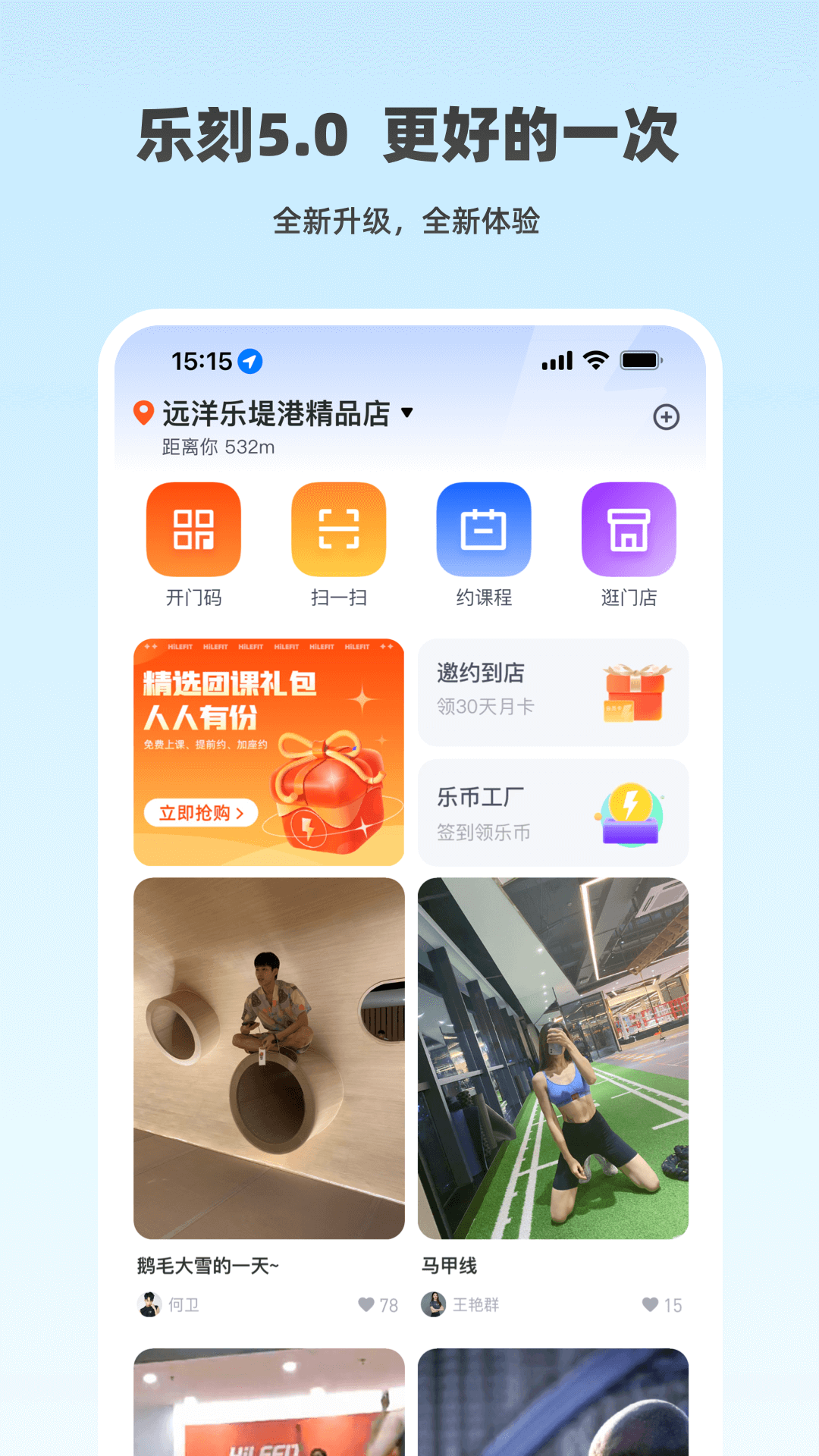Open the 开门码 door code QR icon
Image resolution: width=819 pixels, height=1456 pixels.
(193, 529)
